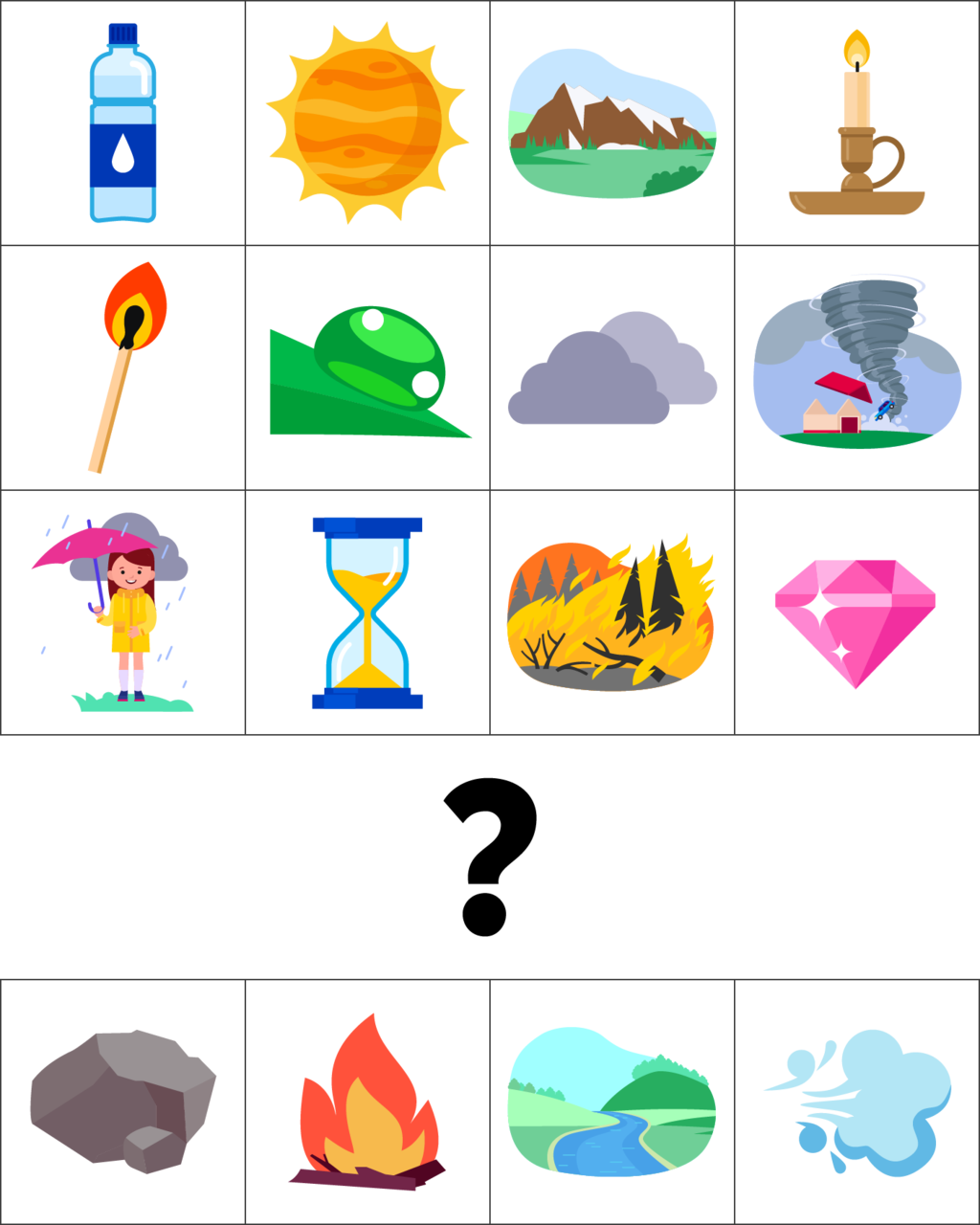Pick the forest wildfire tile

(x=612, y=612)
